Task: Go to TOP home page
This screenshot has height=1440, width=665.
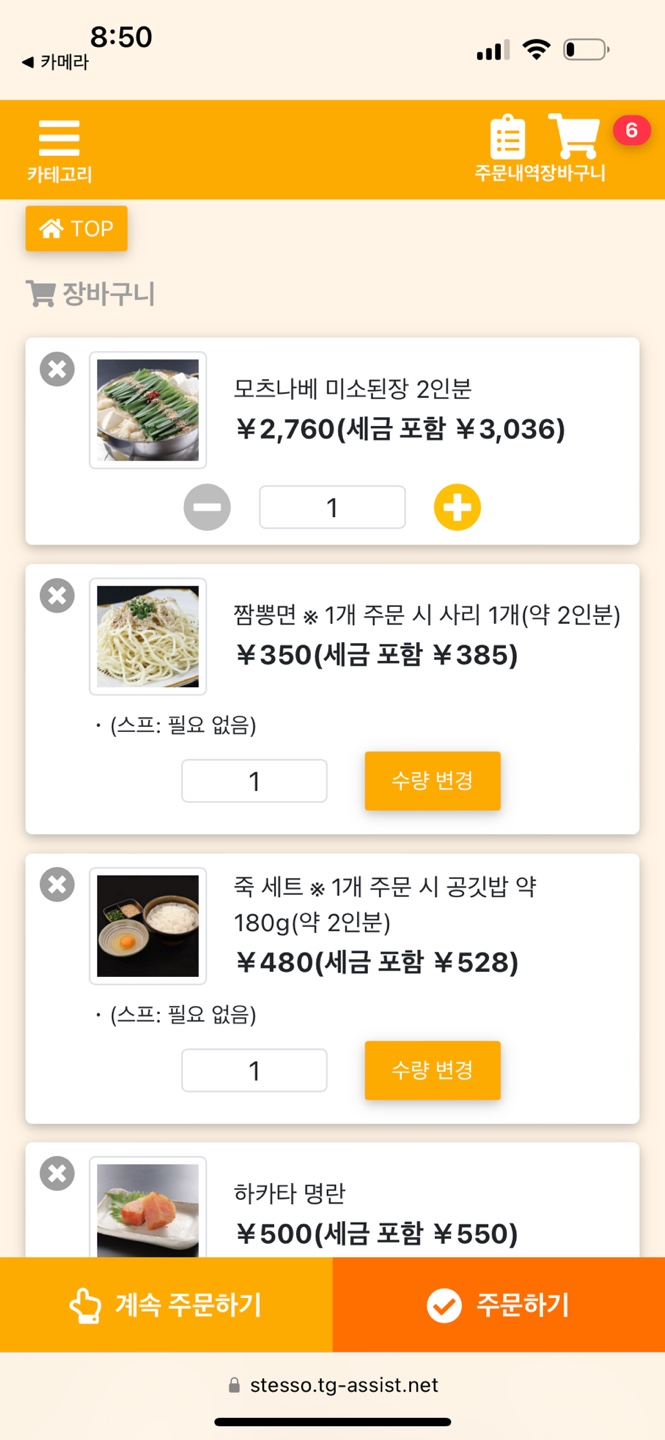Action: 76,229
